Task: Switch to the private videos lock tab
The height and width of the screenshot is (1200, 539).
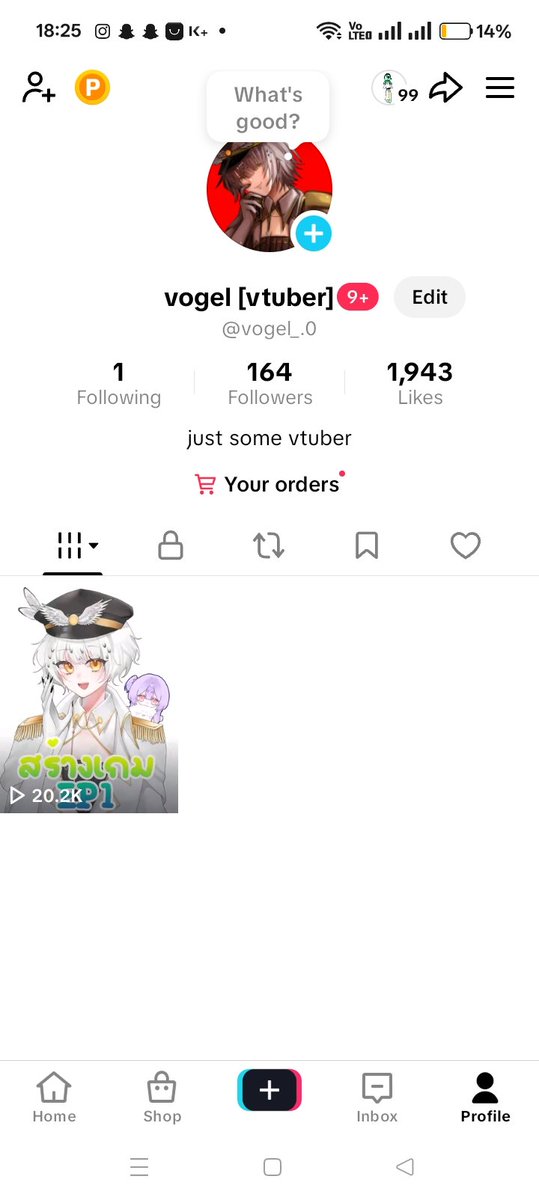Action: (171, 545)
